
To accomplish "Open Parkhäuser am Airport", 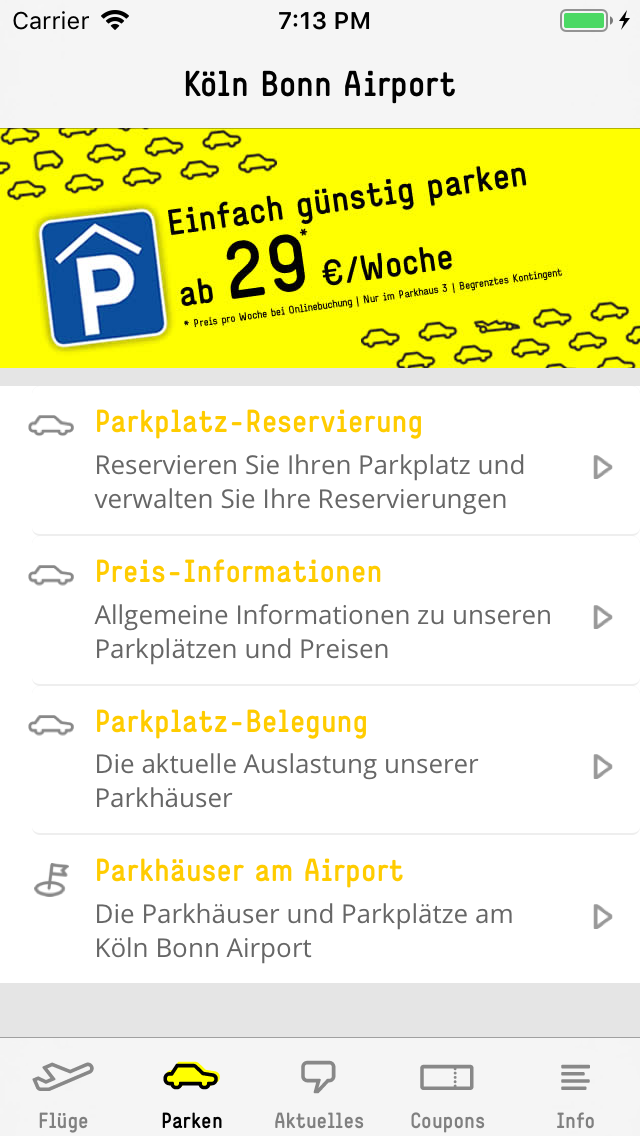I will (320, 909).
